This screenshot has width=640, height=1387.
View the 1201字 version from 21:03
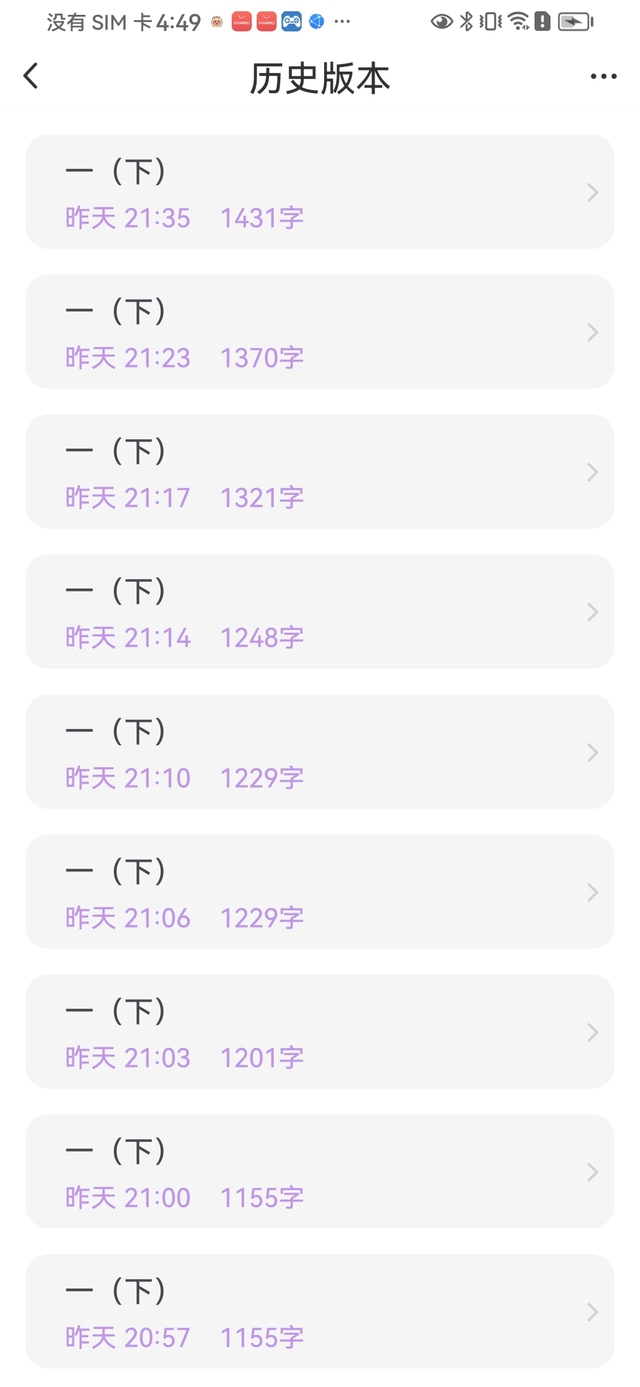(x=319, y=1032)
